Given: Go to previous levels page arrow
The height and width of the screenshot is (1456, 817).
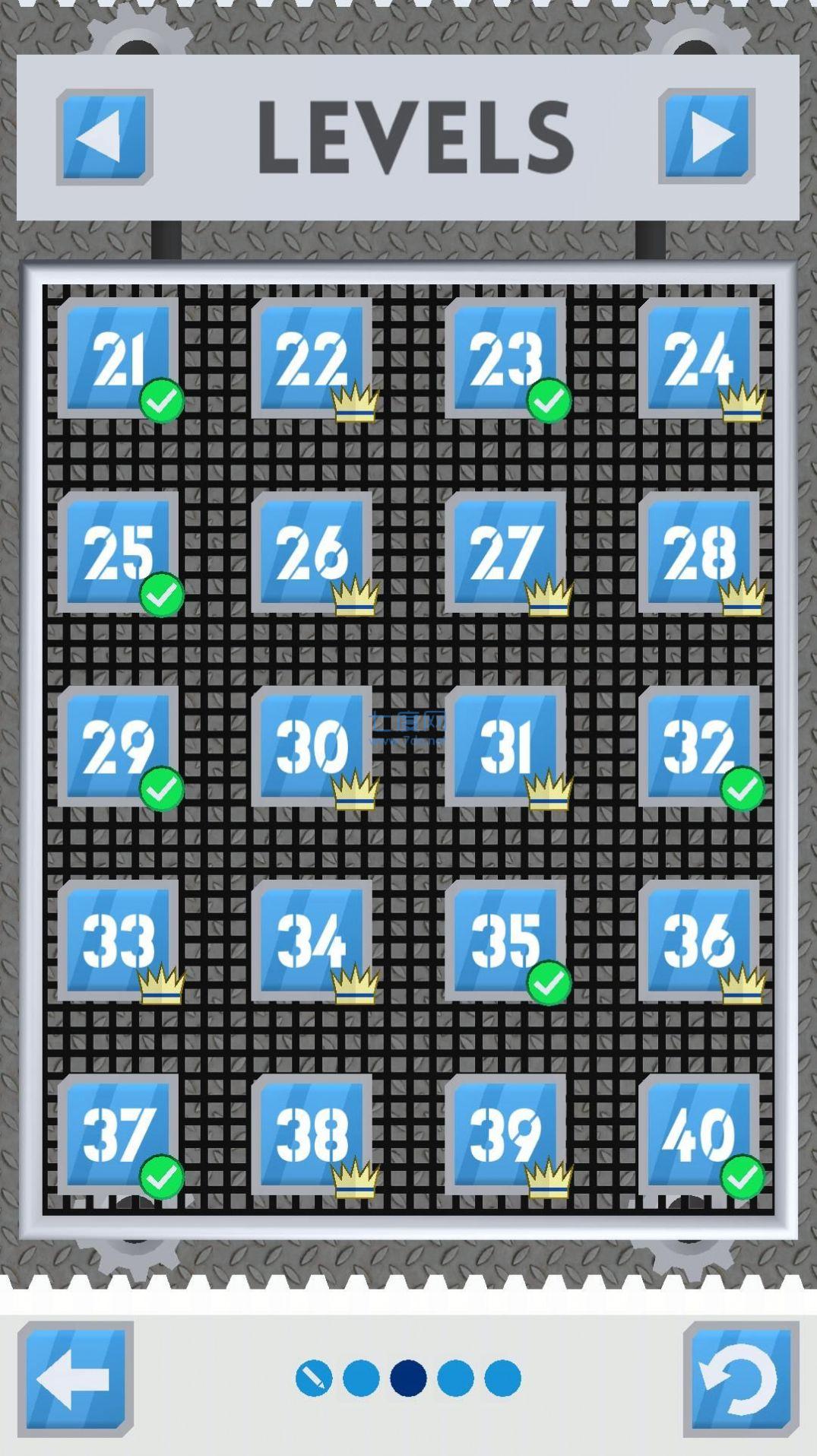Looking at the screenshot, I should tap(104, 137).
